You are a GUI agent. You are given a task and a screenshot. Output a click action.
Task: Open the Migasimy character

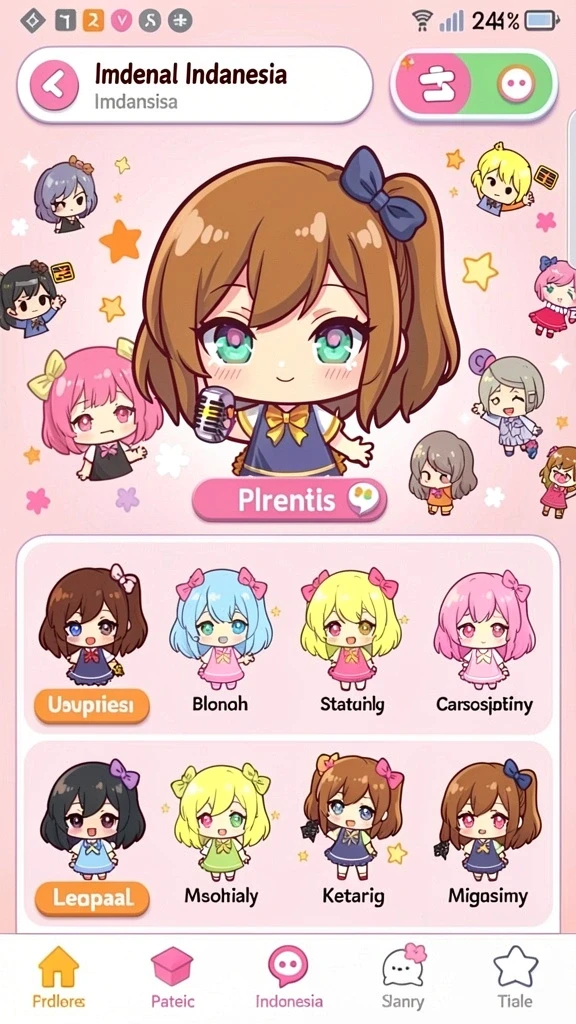point(488,833)
